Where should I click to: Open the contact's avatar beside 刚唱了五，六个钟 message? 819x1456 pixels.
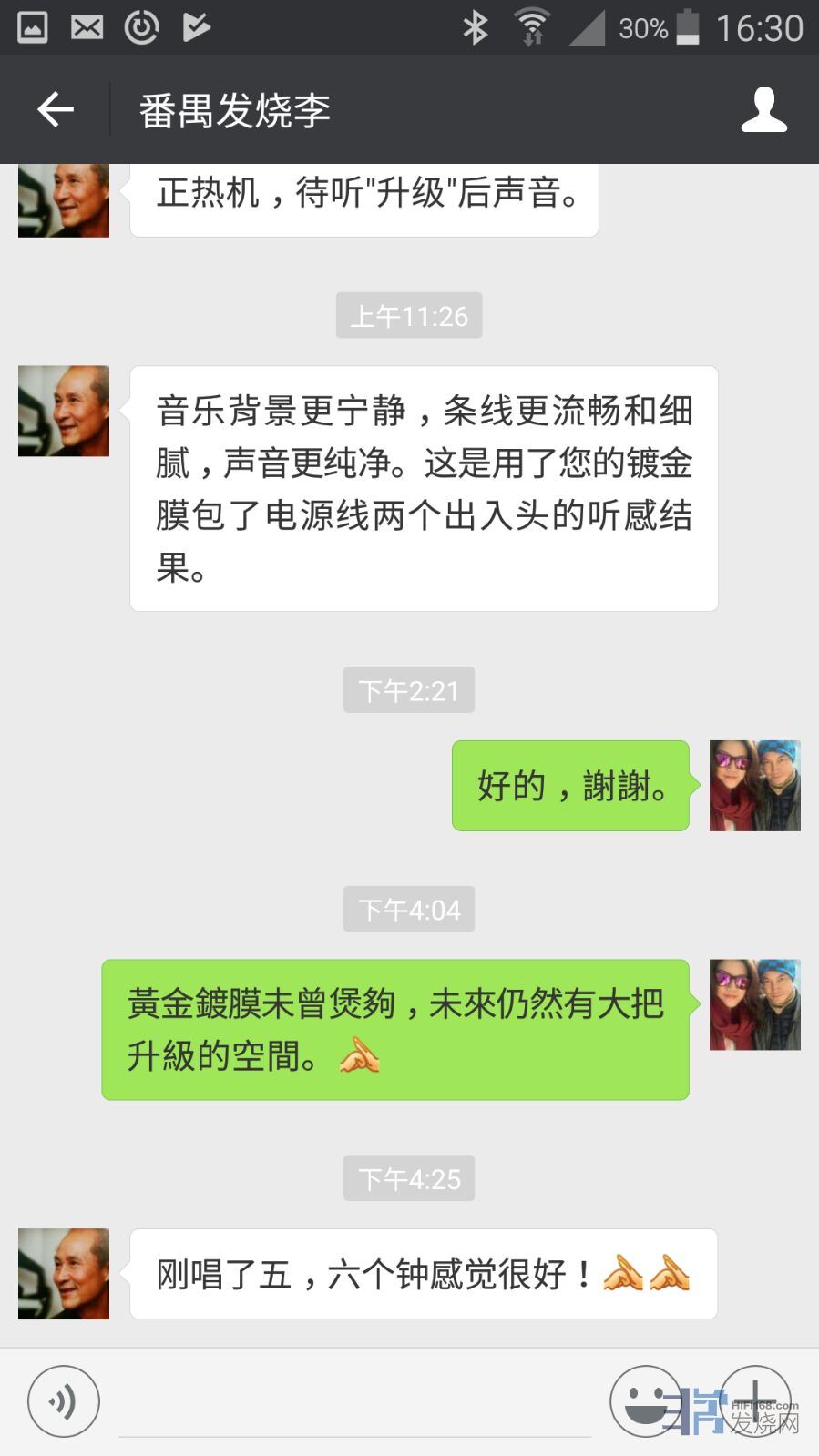(64, 1274)
